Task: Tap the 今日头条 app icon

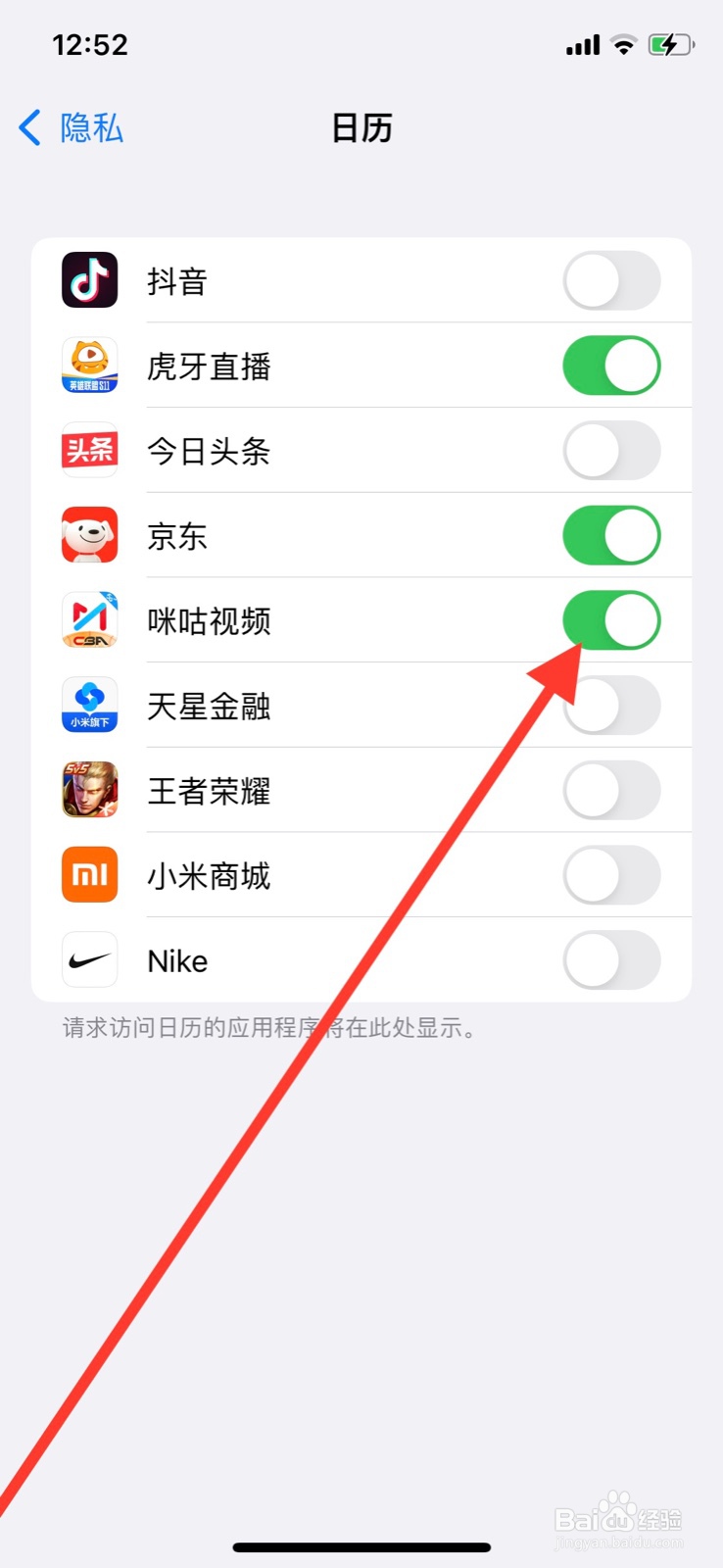Action: [x=89, y=450]
